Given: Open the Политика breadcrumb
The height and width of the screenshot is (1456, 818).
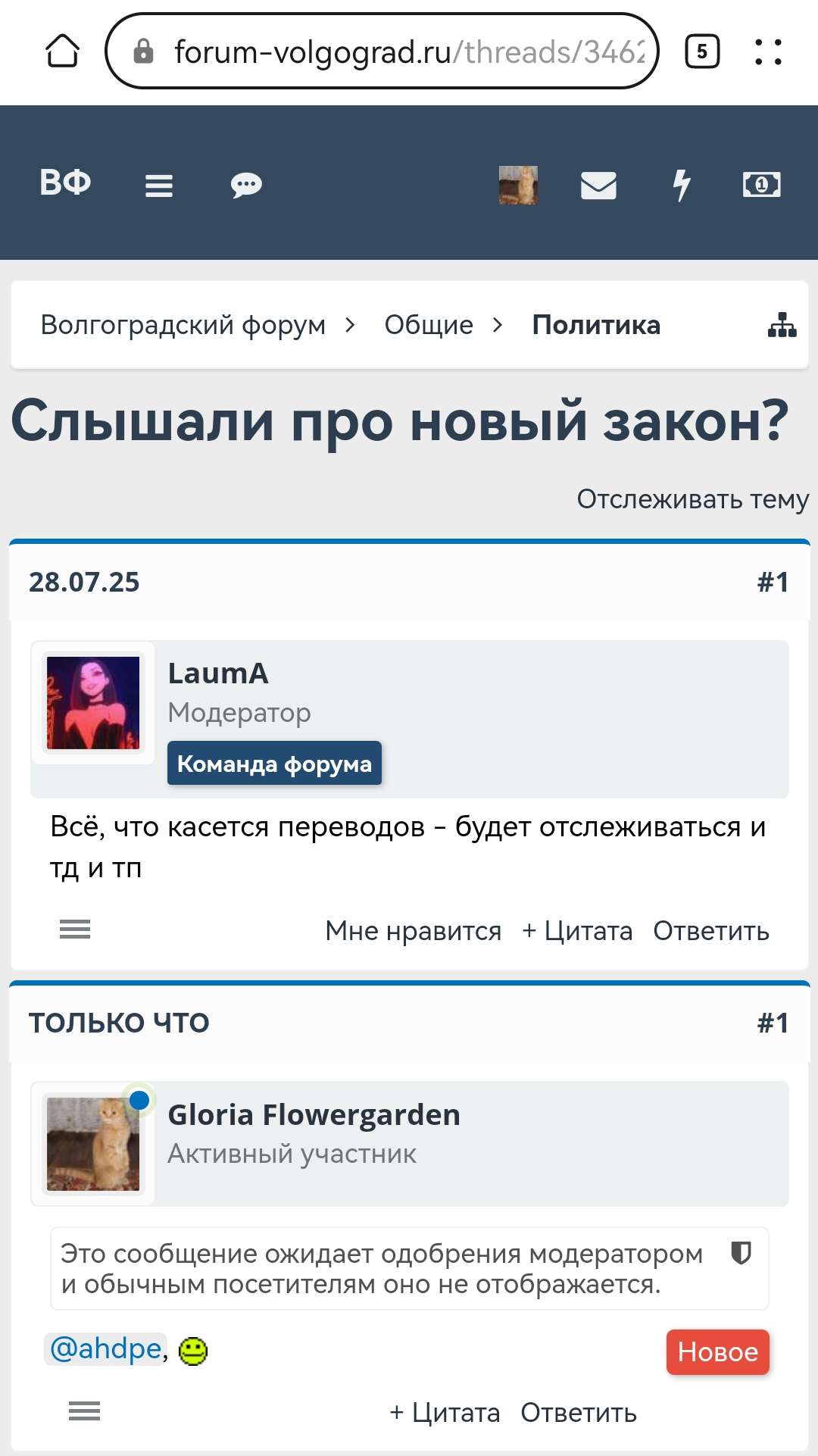Looking at the screenshot, I should click(596, 325).
